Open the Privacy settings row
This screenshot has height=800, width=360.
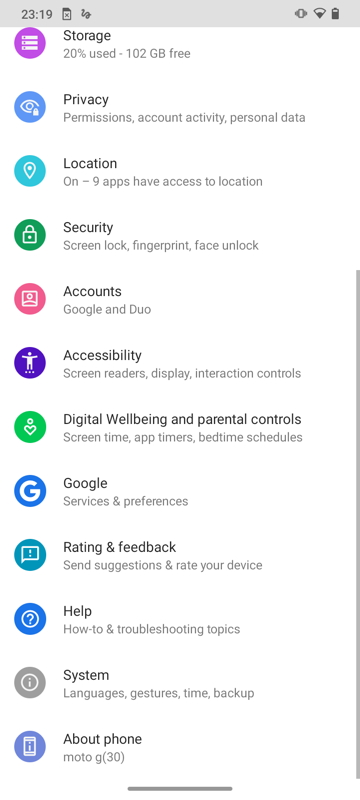178,107
